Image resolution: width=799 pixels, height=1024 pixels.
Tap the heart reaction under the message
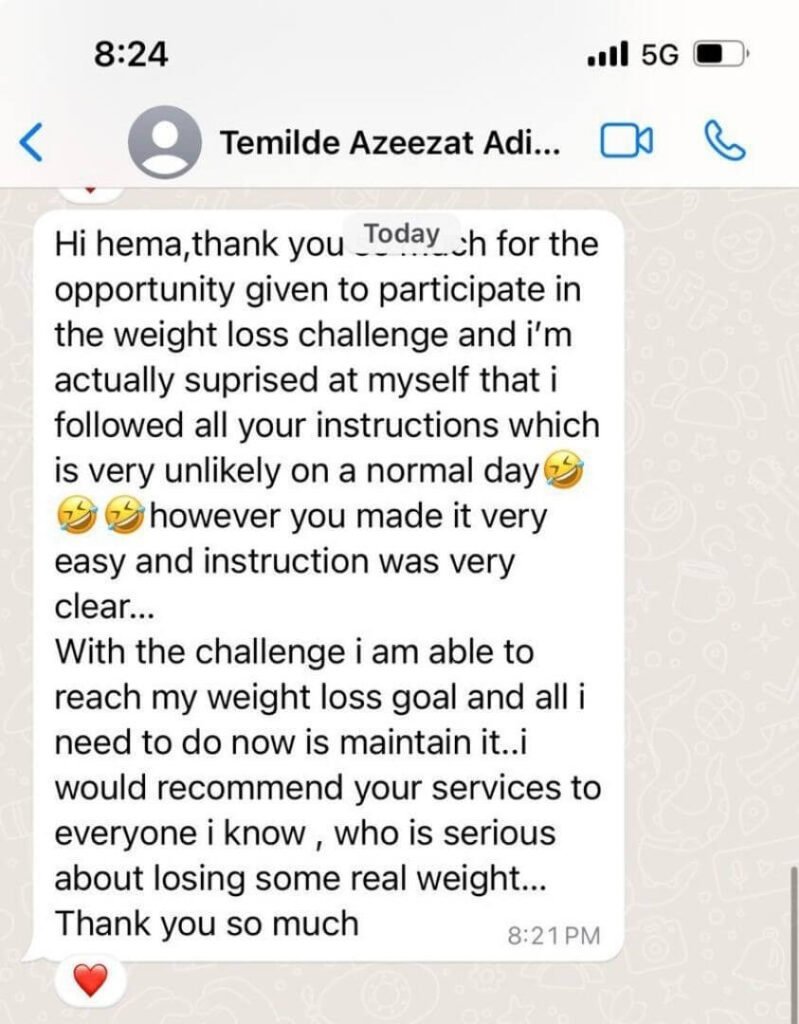[x=90, y=983]
